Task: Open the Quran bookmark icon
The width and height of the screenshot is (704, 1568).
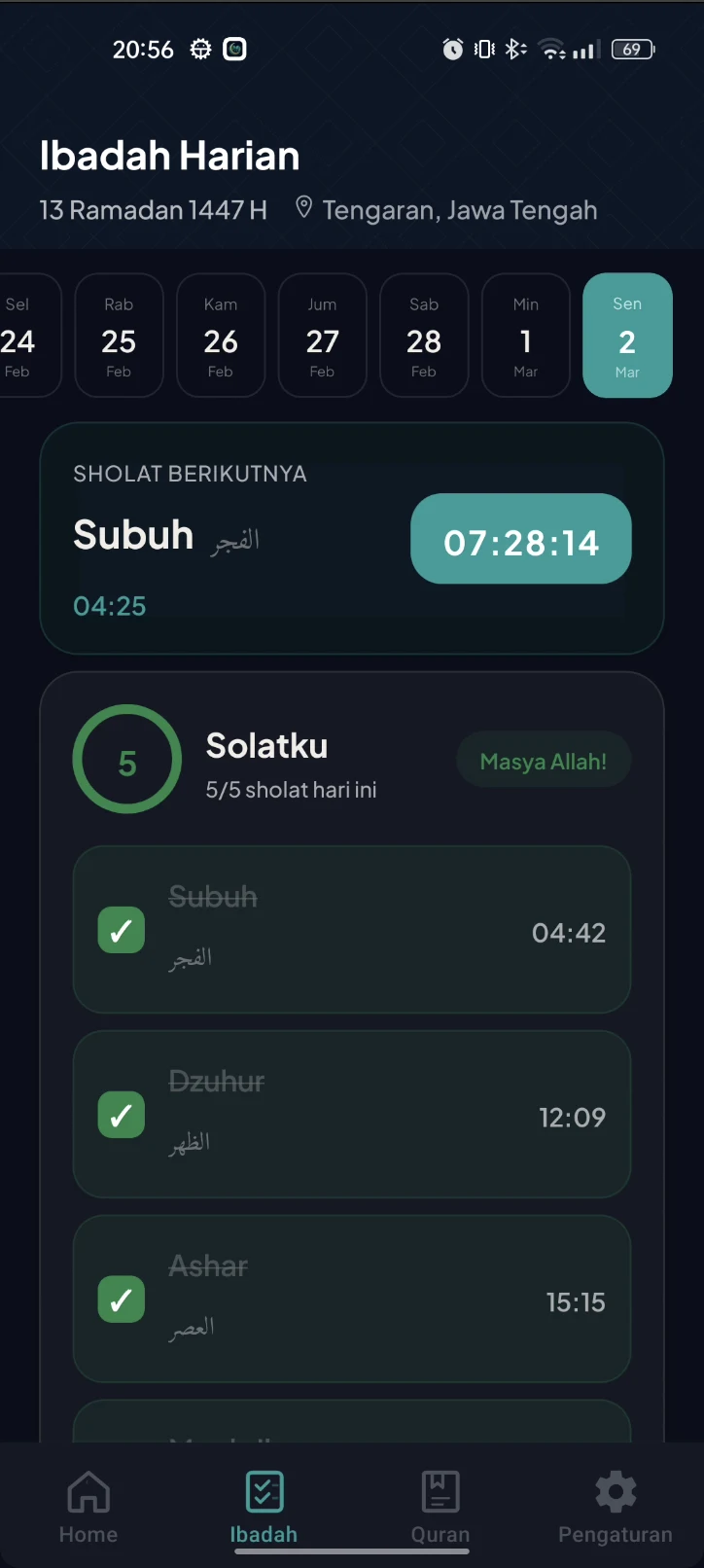Action: coord(440,1491)
